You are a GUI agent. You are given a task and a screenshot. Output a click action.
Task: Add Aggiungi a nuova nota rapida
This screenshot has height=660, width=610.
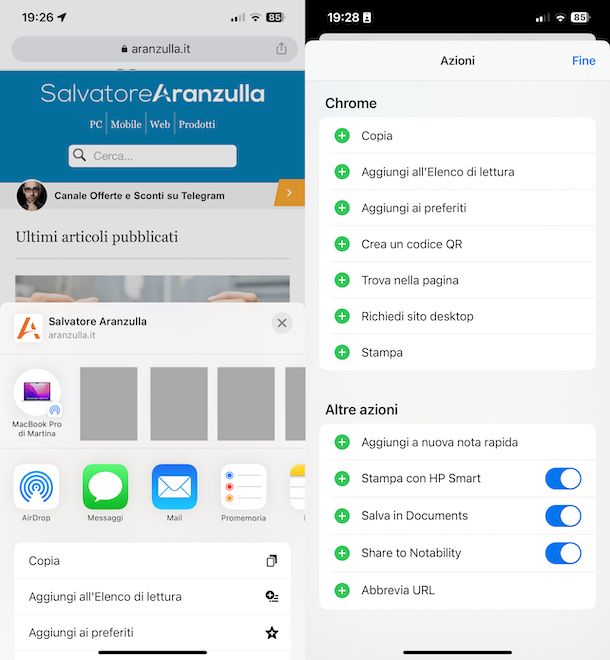click(342, 442)
